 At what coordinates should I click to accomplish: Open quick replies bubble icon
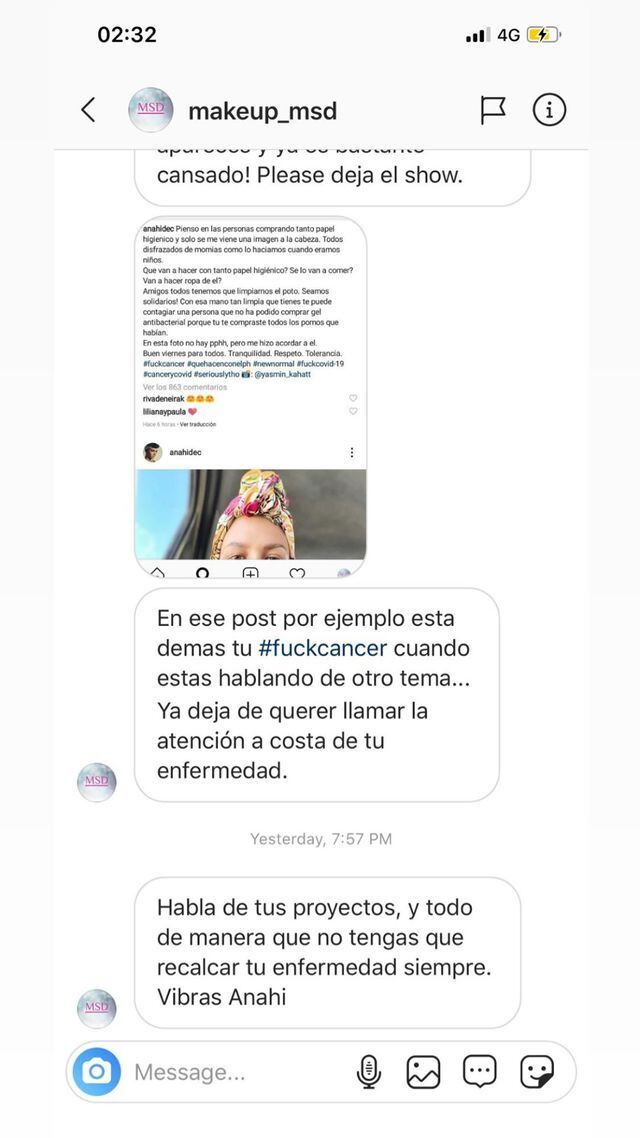(x=480, y=1072)
